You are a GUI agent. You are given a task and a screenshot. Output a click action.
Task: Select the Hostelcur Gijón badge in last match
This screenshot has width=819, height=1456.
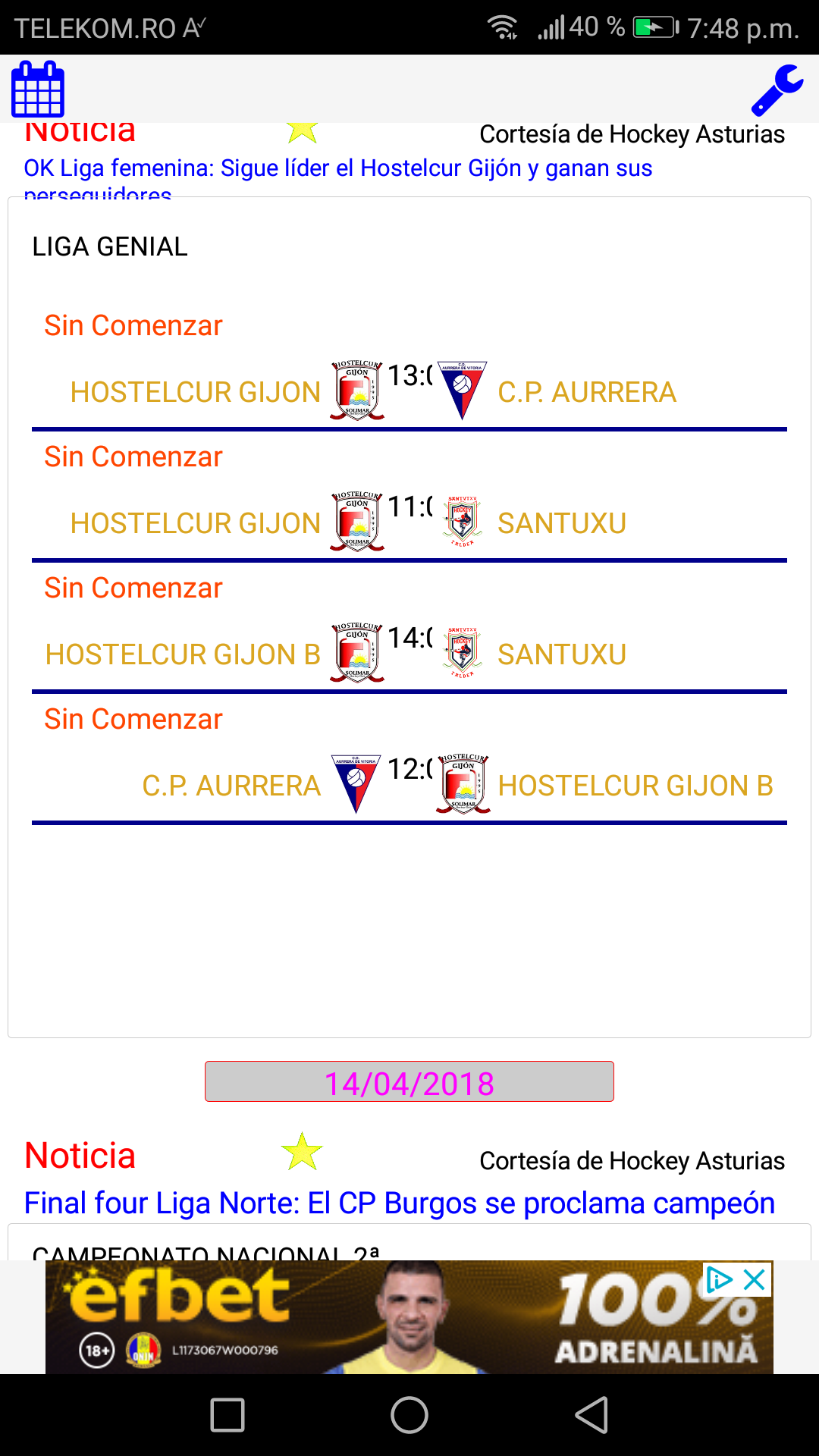coord(461,783)
